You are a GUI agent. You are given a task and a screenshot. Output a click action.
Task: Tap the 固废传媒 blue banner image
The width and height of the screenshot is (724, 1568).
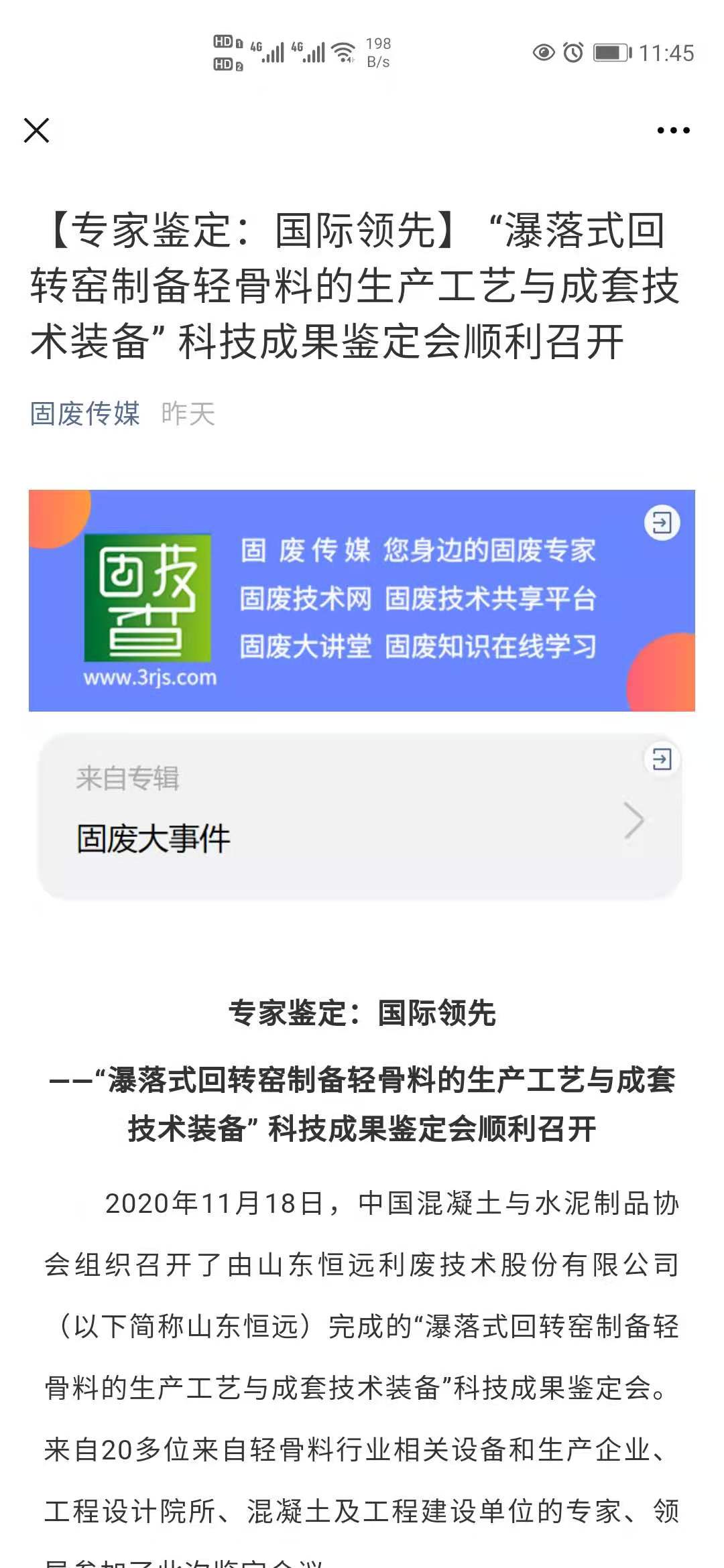[362, 600]
